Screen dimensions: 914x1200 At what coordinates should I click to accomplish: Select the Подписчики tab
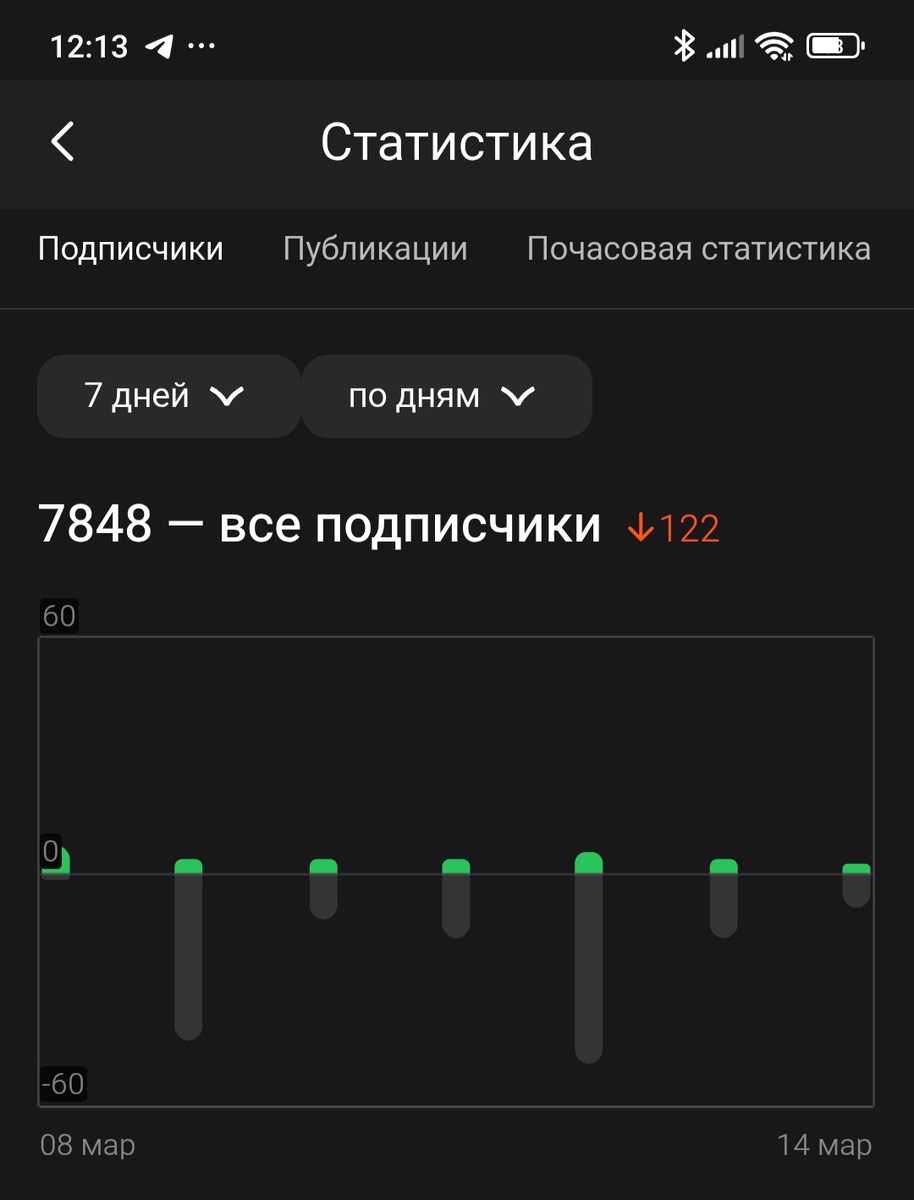coord(130,249)
